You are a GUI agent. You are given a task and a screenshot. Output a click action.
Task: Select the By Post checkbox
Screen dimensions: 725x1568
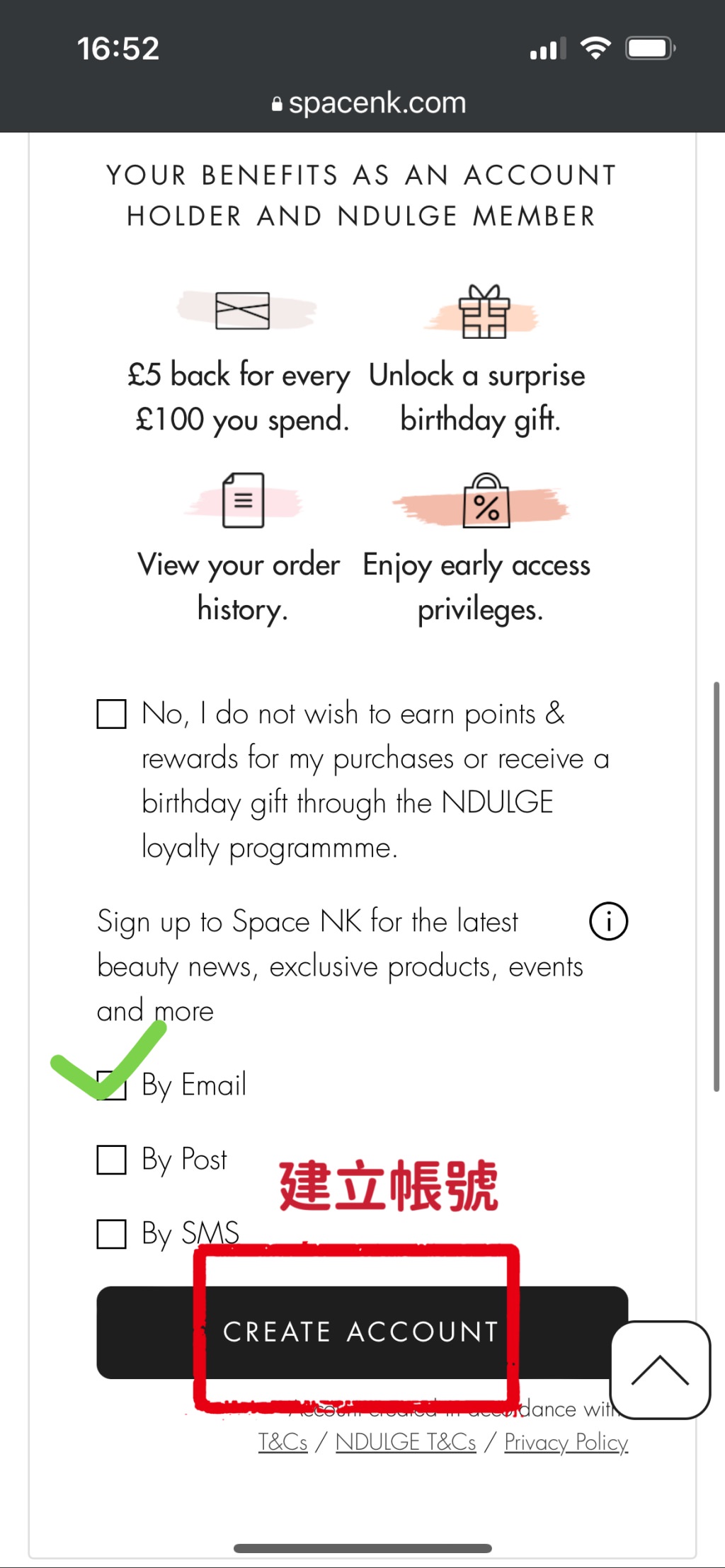(111, 1160)
